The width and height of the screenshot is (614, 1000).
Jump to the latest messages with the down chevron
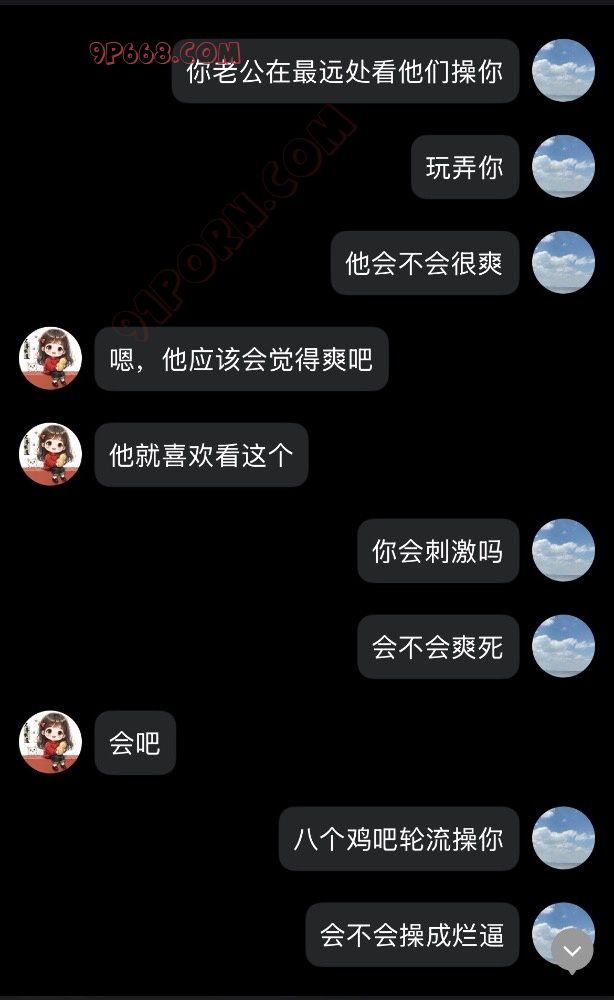pos(572,950)
